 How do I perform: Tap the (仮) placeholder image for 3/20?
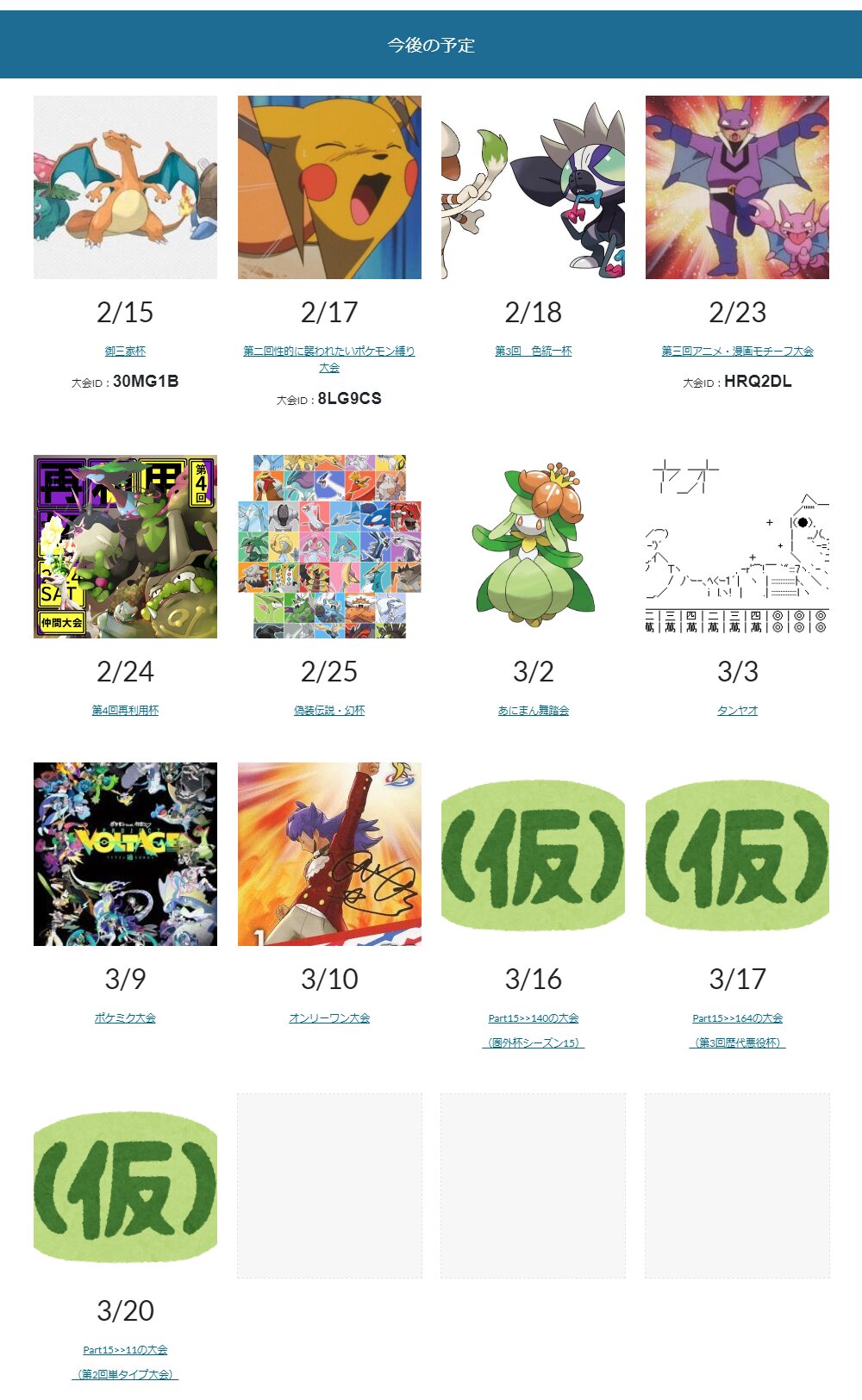(125, 1185)
